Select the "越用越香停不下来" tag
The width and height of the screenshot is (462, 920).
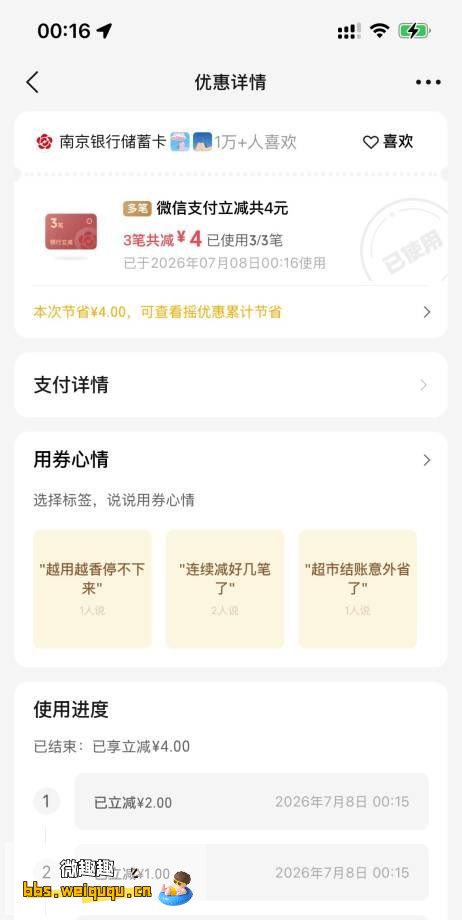click(x=92, y=588)
